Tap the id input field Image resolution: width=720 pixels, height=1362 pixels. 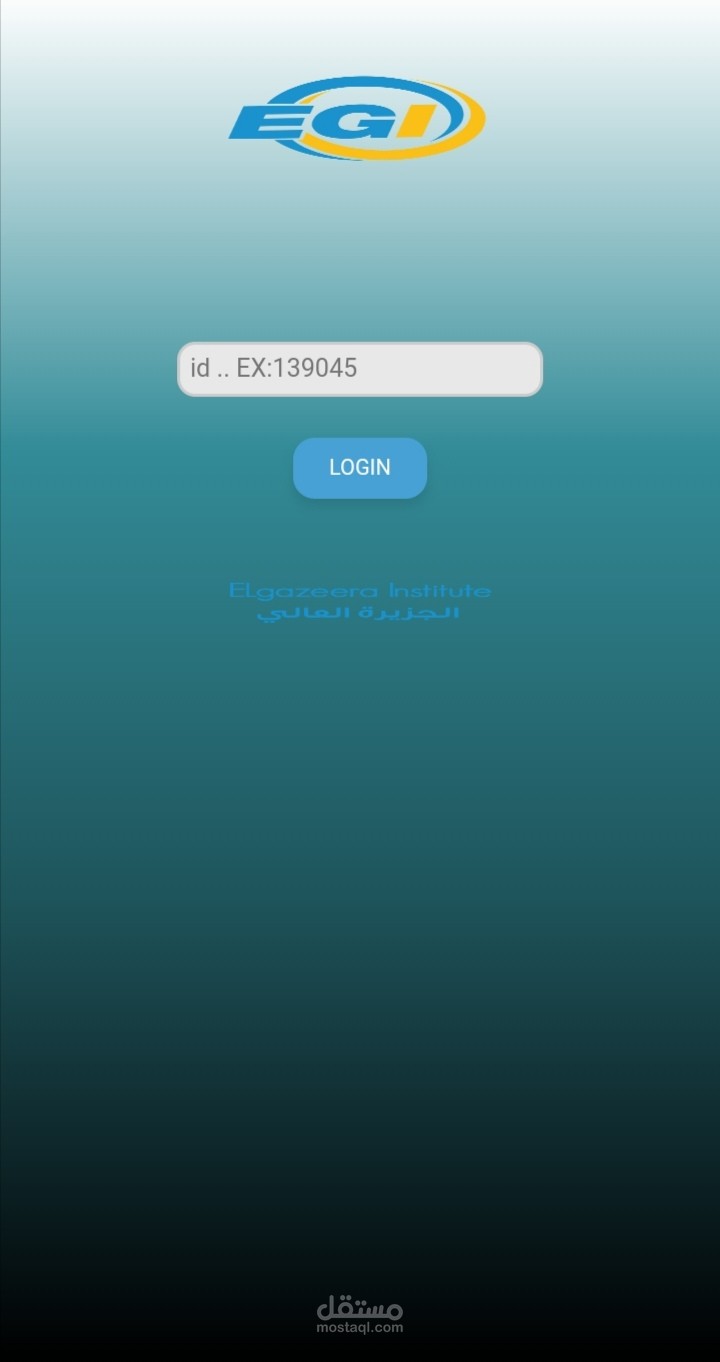(x=360, y=369)
